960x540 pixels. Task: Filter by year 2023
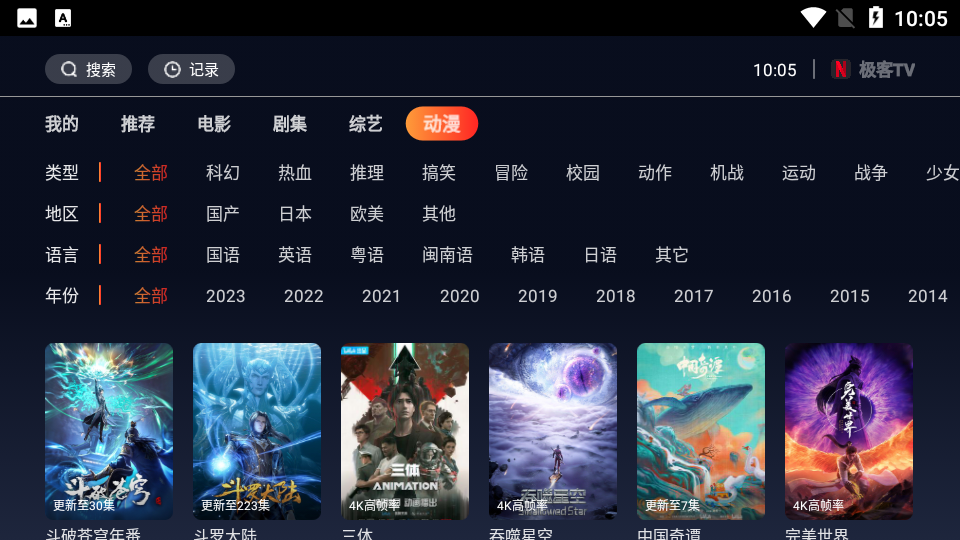tap(226, 296)
